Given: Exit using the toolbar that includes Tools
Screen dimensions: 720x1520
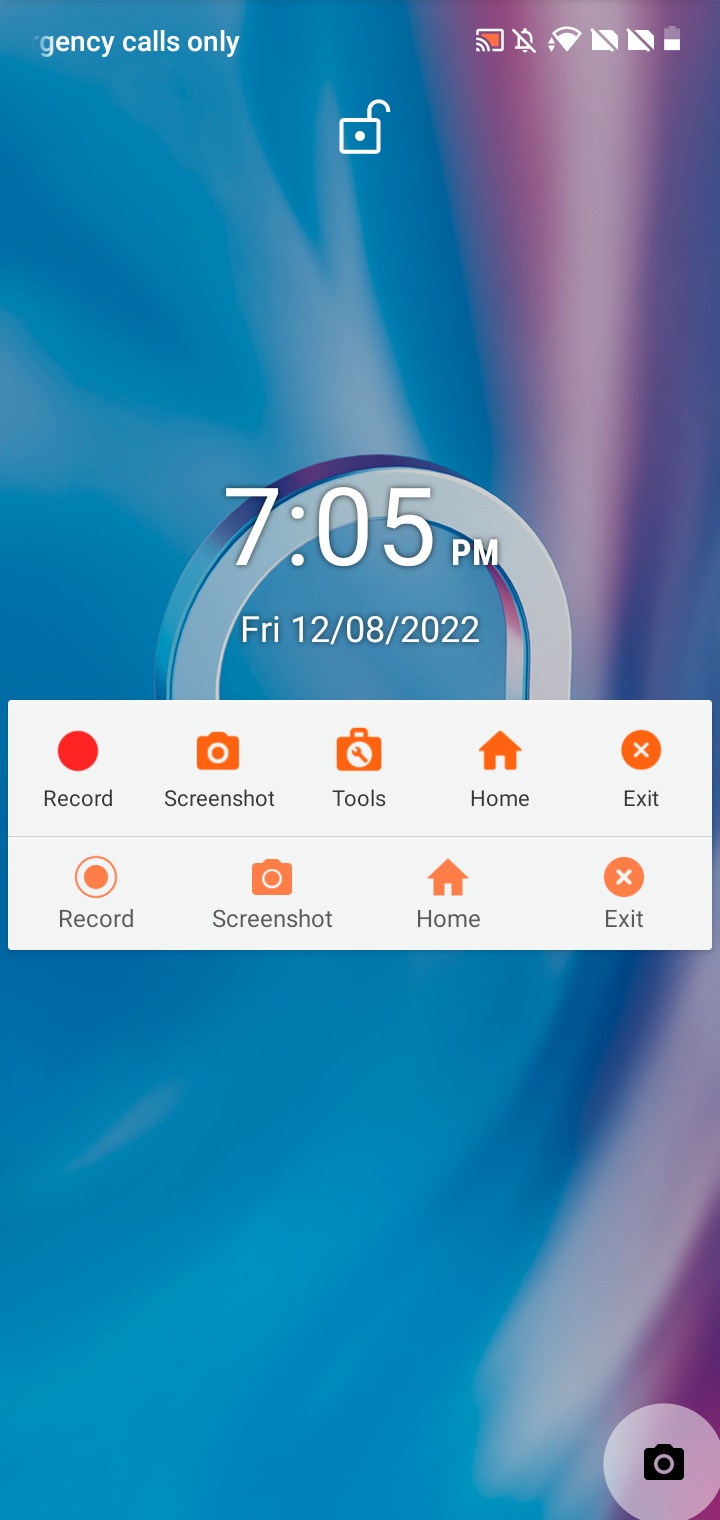Looking at the screenshot, I should click(641, 769).
